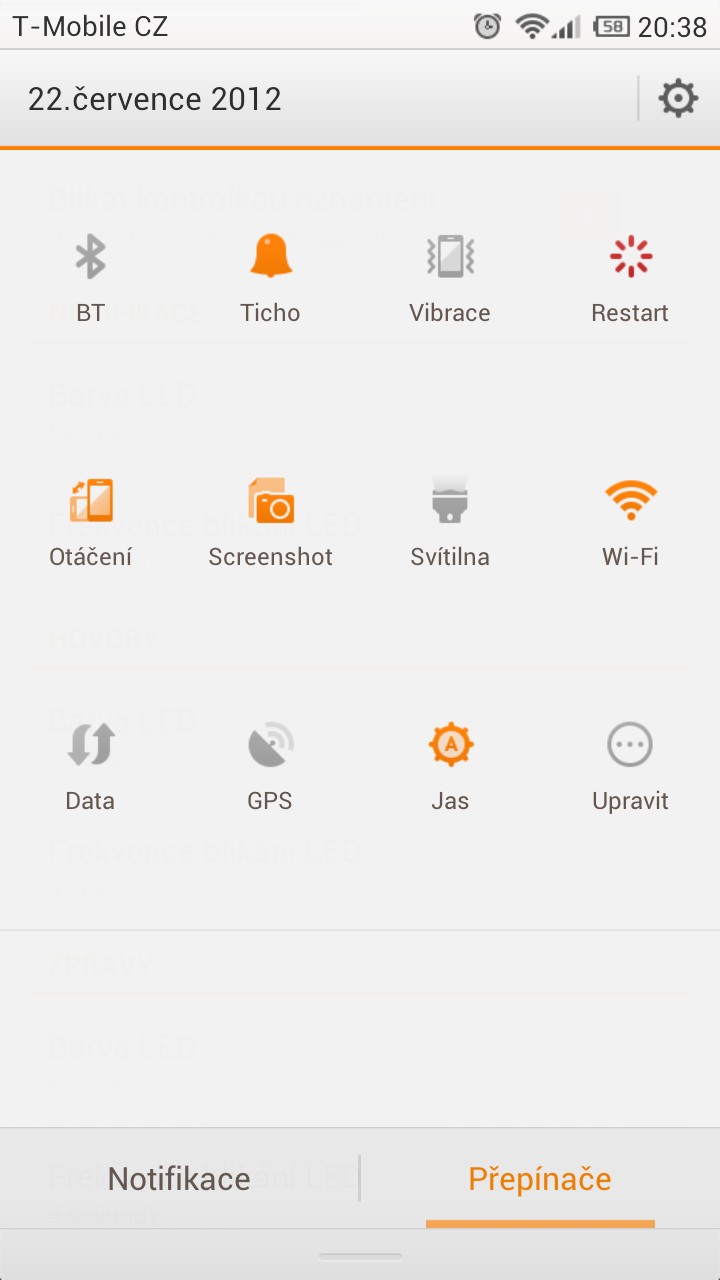720x1280 pixels.
Task: Take a Screenshot using the toggle
Action: point(270,523)
